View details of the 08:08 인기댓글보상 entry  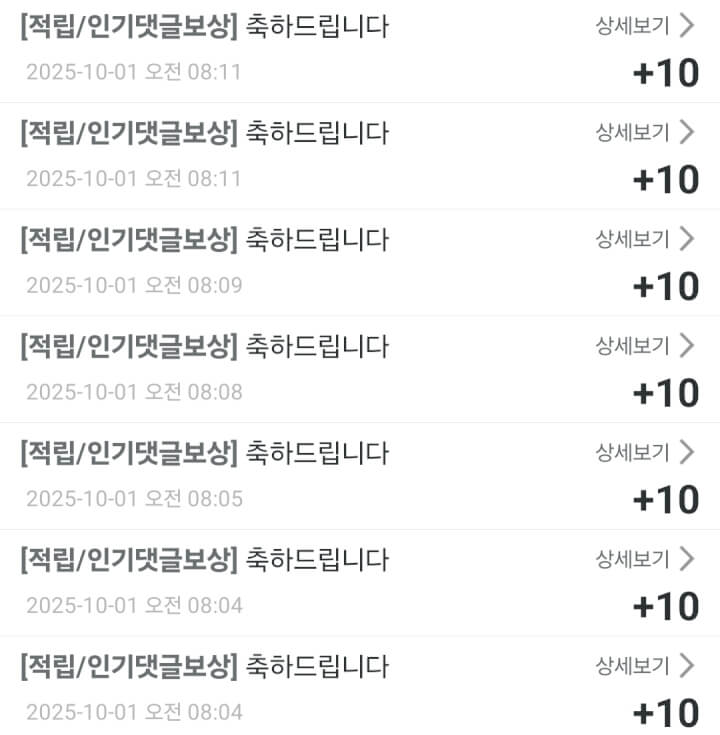(644, 346)
